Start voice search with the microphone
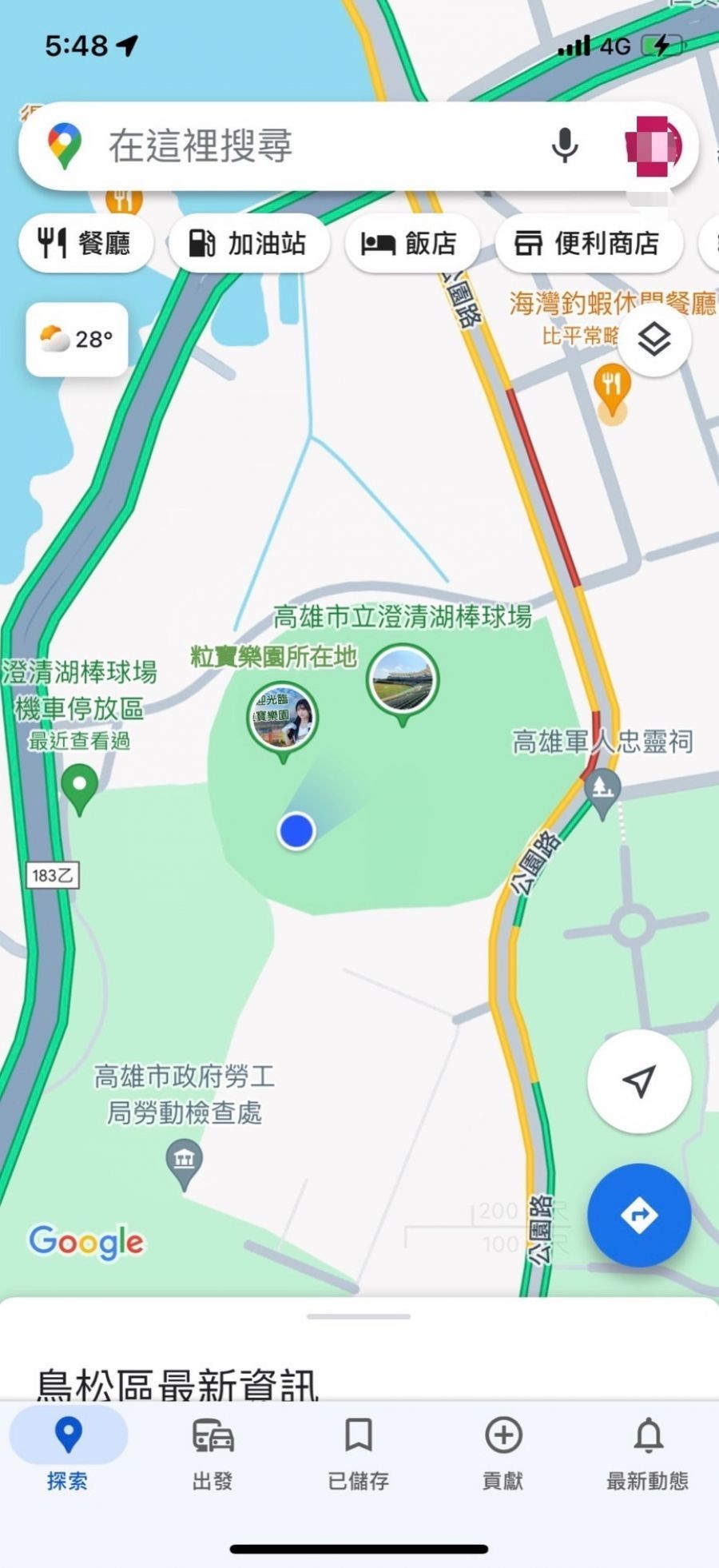719x1568 pixels. coord(564,146)
